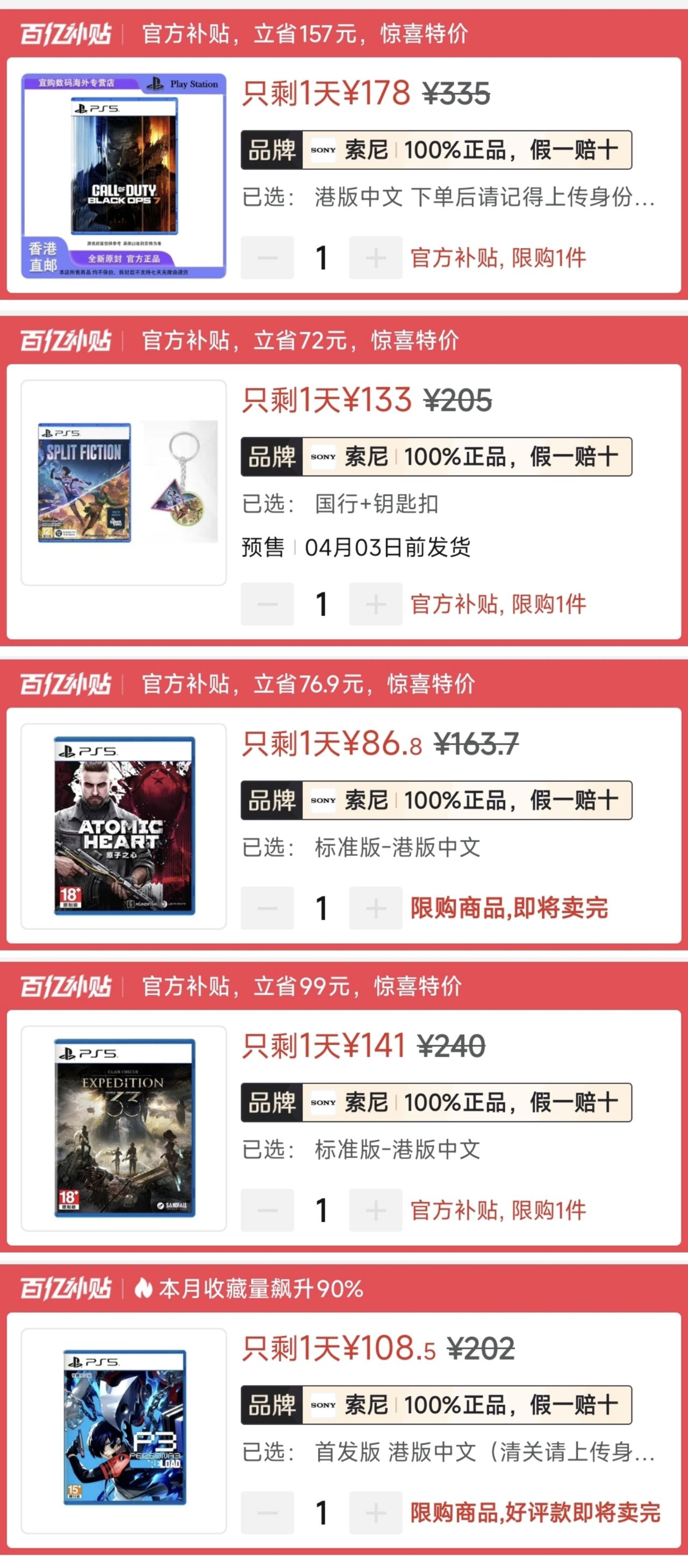
Task: Decrease quantity of Call of Duty Black Ops 7
Action: (267, 257)
